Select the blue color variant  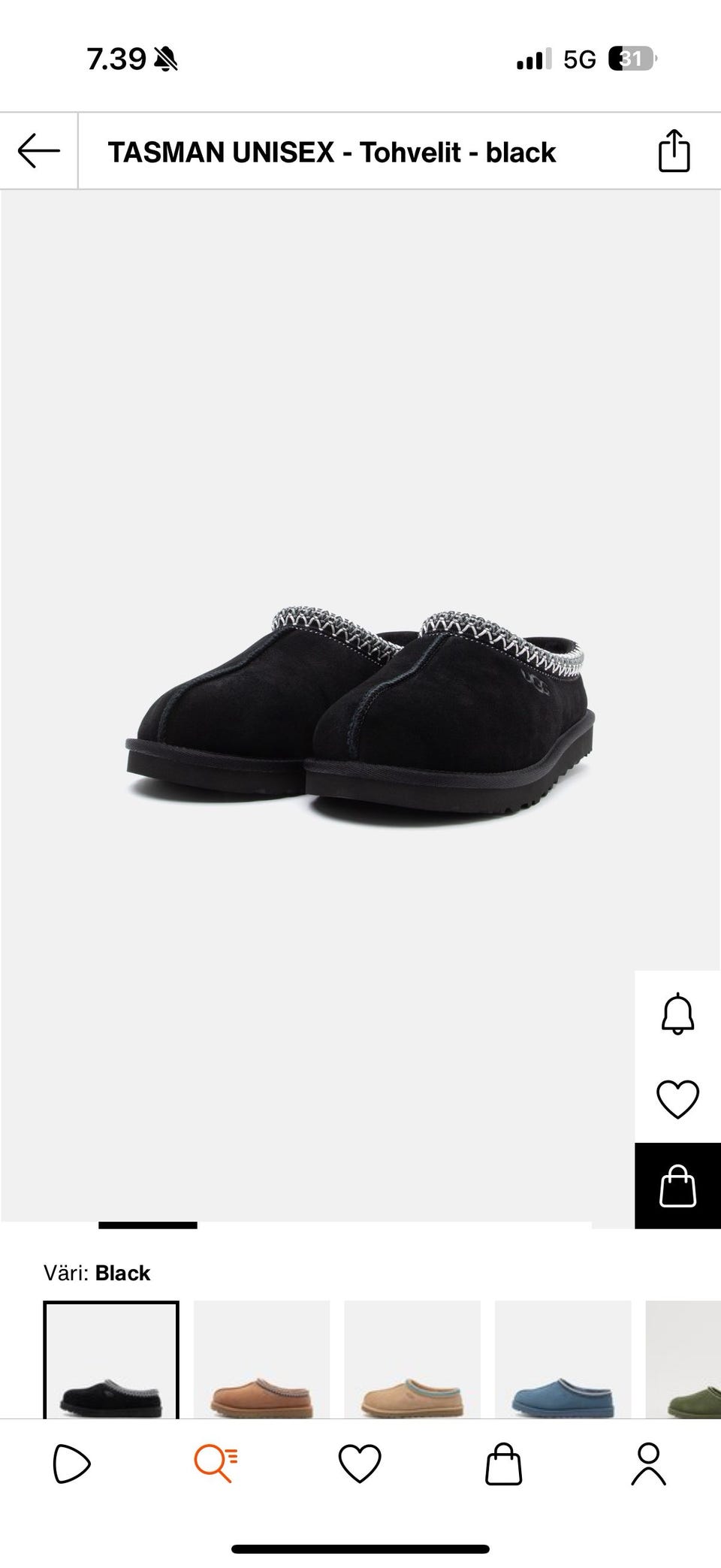click(563, 1360)
